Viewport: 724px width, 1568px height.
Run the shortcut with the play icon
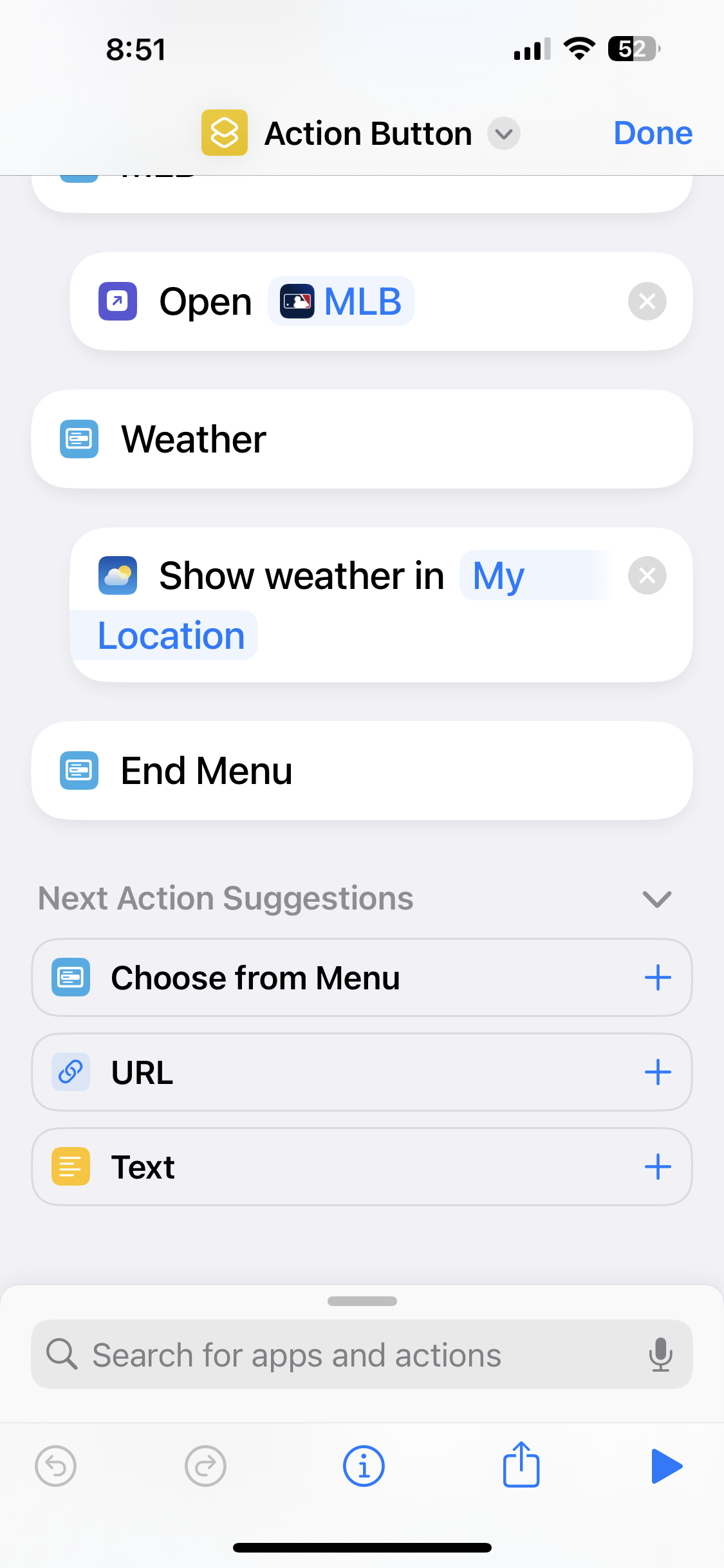pos(667,1466)
